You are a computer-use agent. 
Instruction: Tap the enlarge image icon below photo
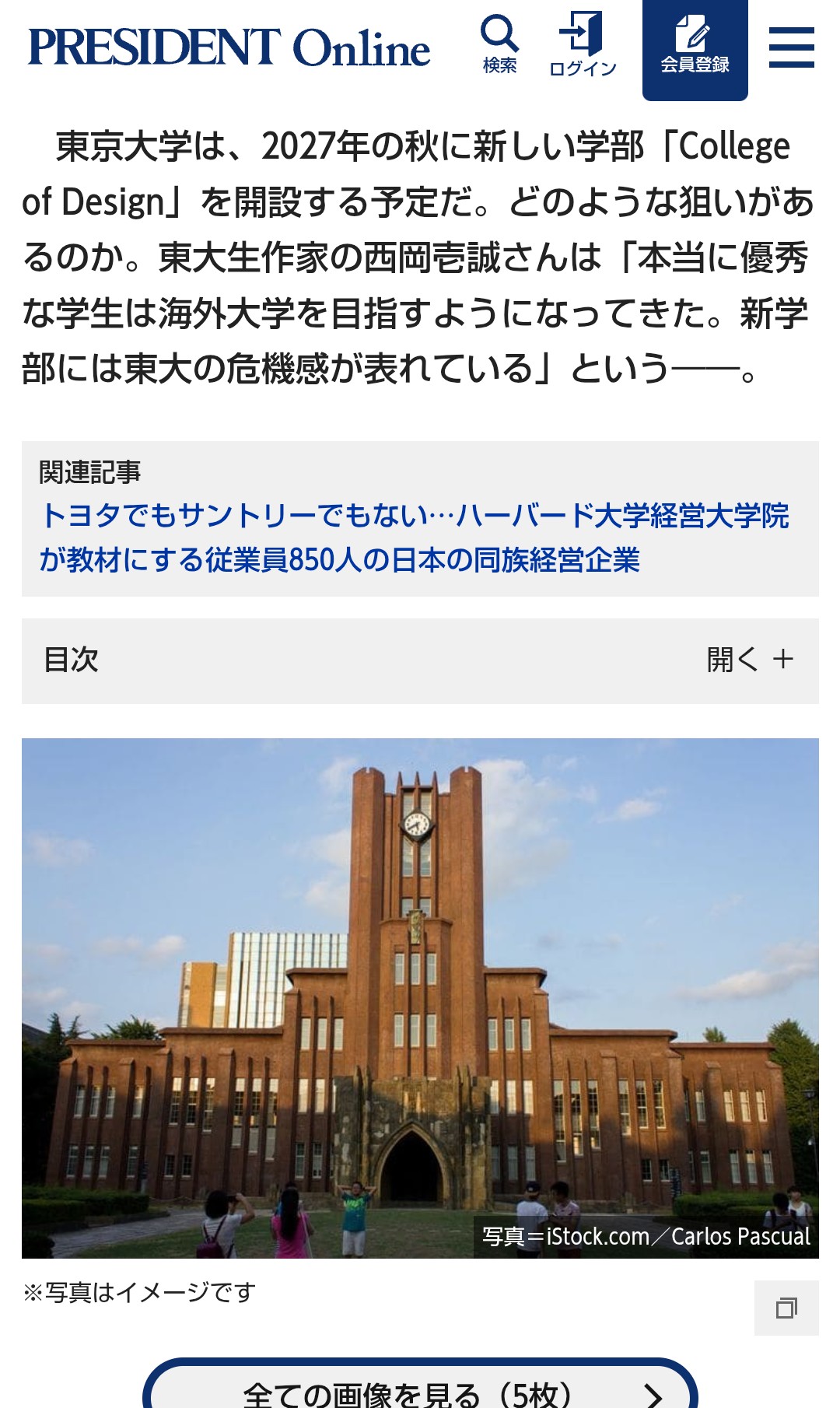click(786, 1308)
